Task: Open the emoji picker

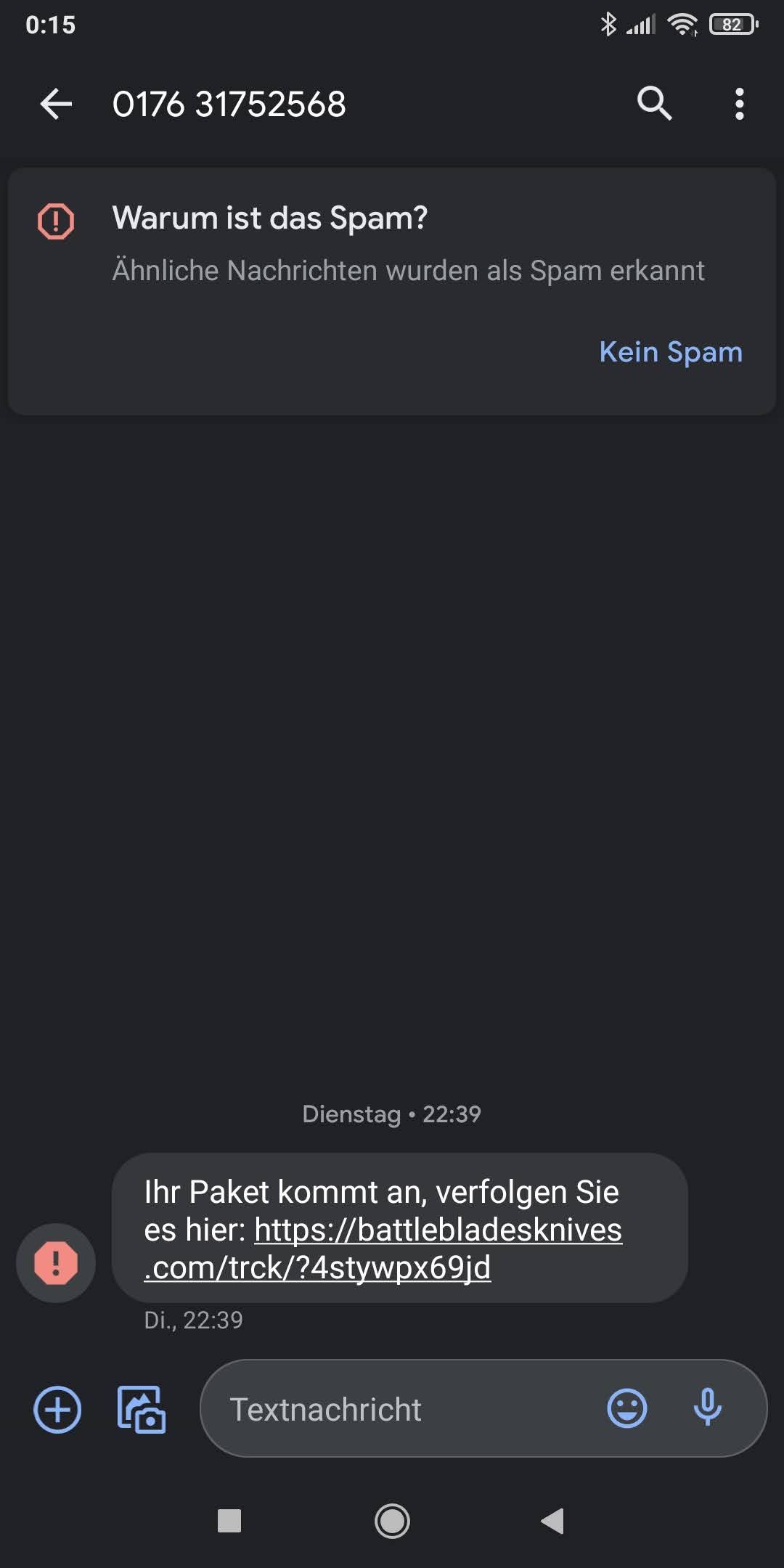Action: [626, 1409]
